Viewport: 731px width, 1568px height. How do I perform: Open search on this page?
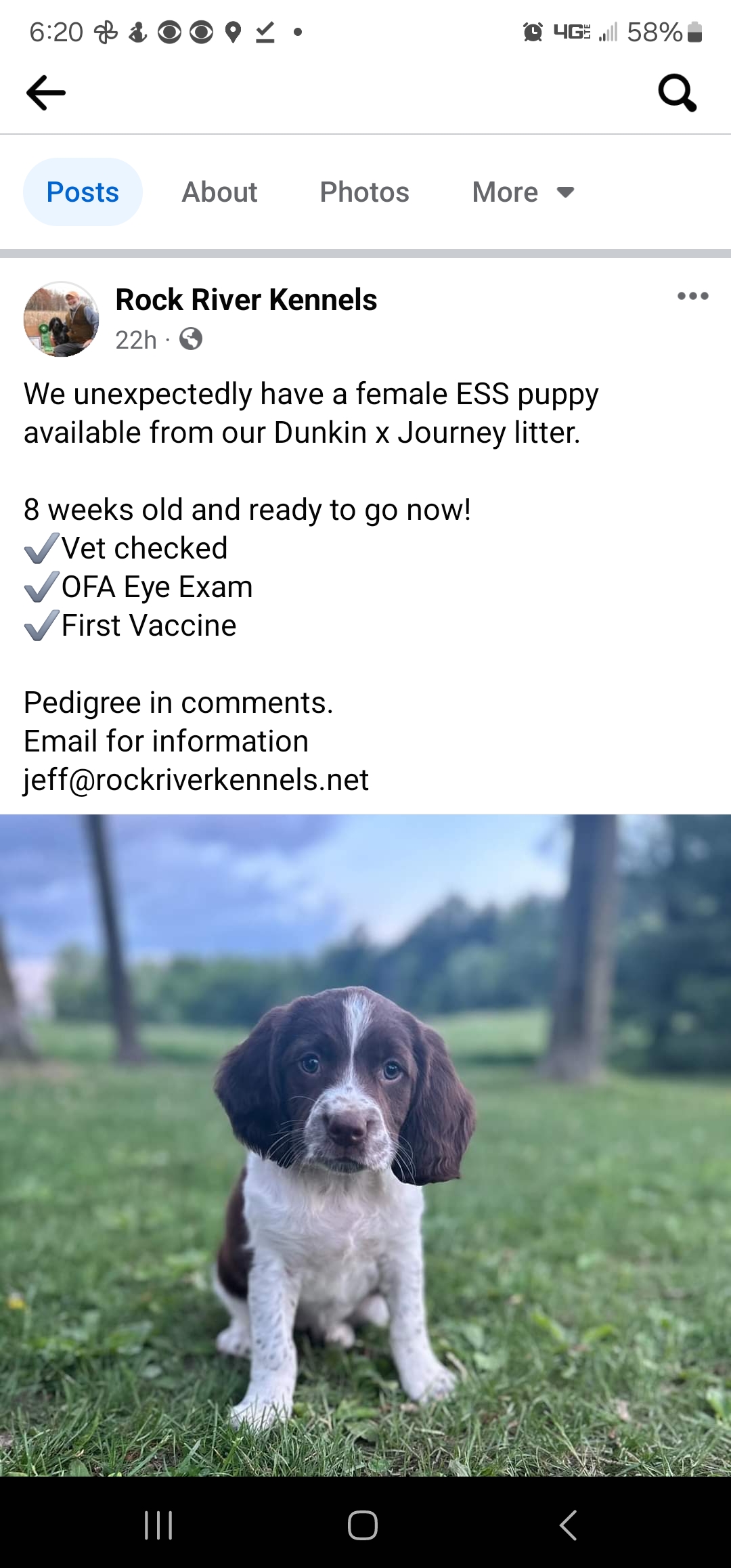click(678, 93)
